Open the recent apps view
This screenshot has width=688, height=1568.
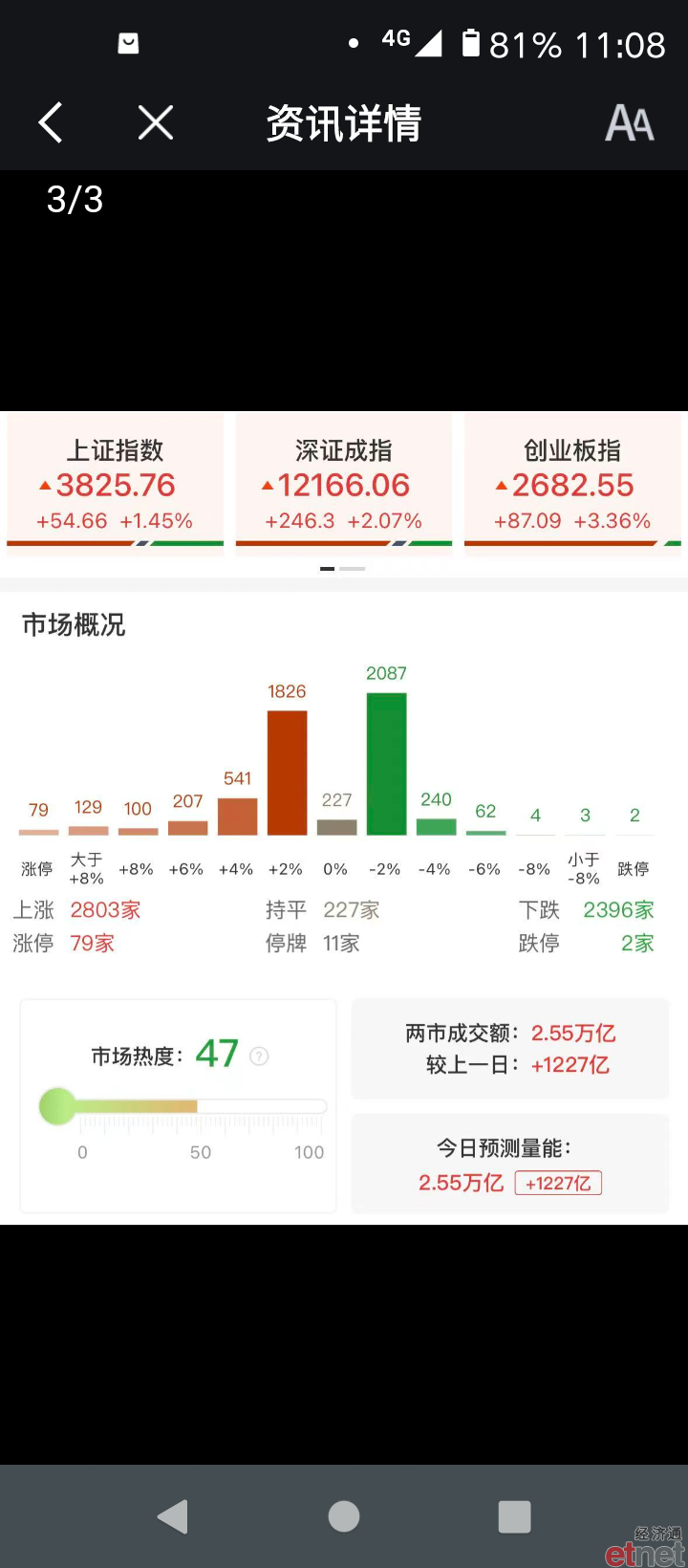[514, 1516]
